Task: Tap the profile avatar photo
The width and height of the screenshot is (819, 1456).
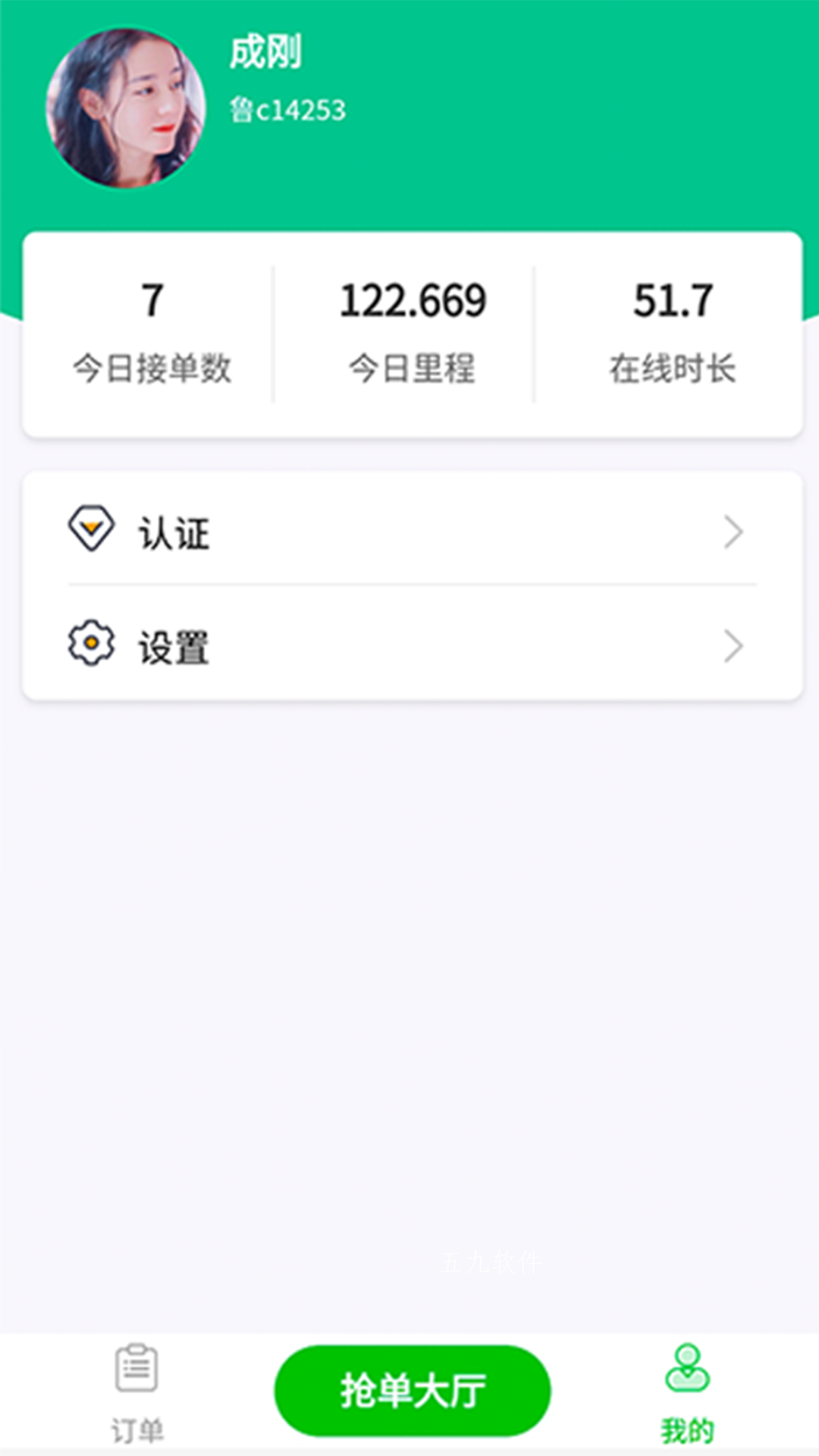Action: pos(125,108)
